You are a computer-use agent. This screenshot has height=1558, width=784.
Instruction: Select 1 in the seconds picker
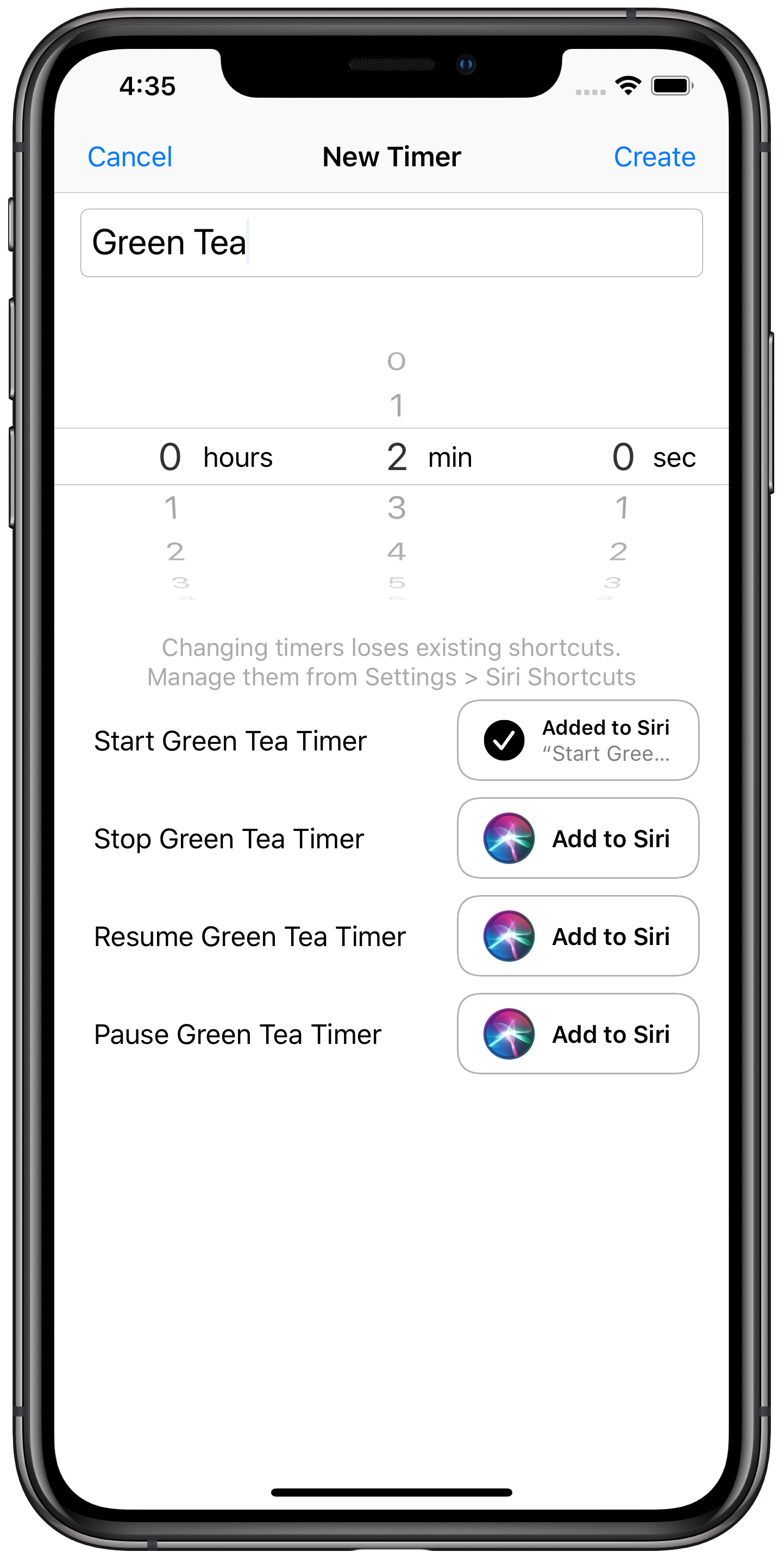622,508
